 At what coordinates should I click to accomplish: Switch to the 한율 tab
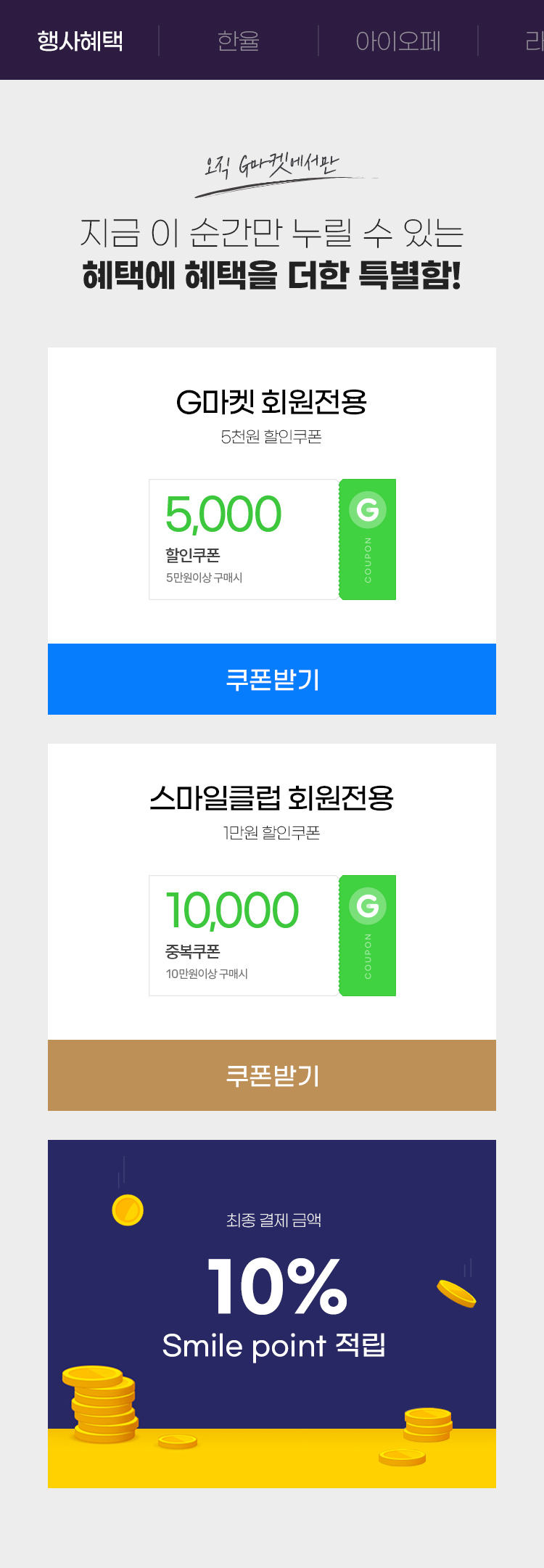[x=238, y=41]
